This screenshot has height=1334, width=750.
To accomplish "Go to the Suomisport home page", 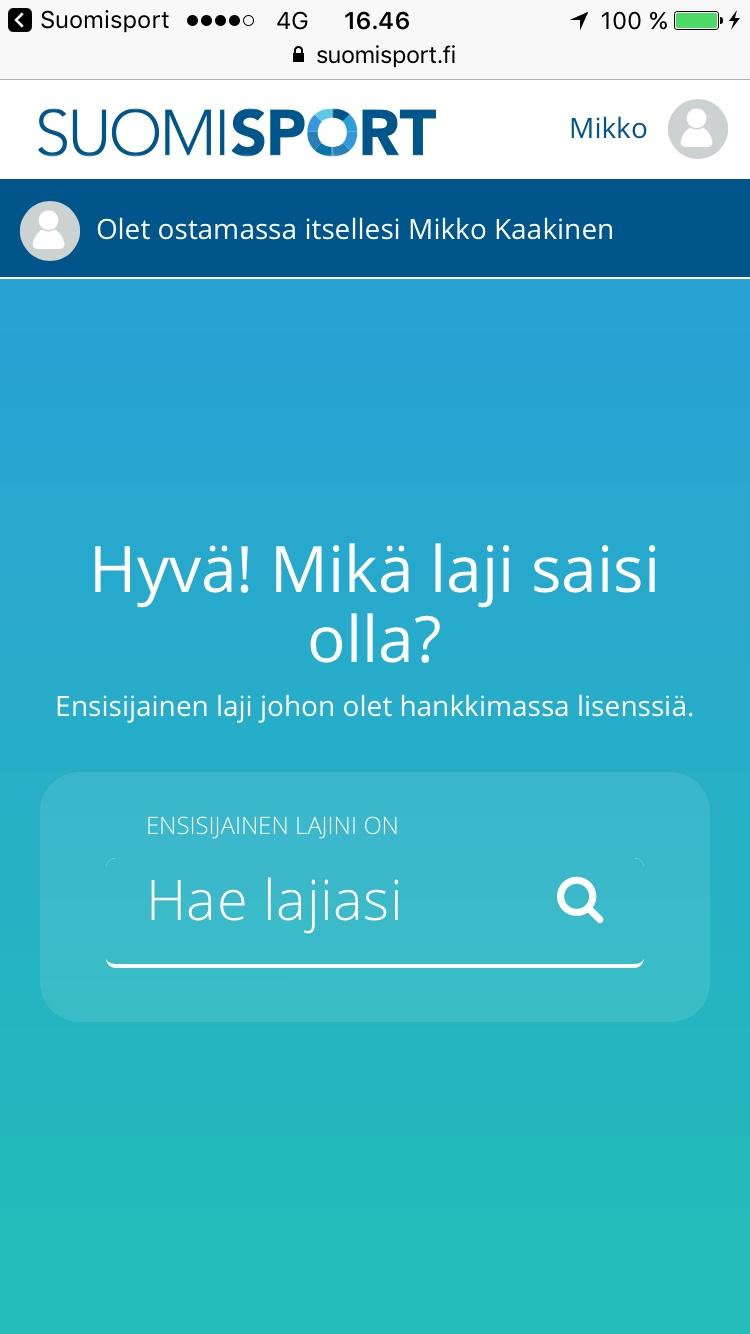I will (237, 132).
